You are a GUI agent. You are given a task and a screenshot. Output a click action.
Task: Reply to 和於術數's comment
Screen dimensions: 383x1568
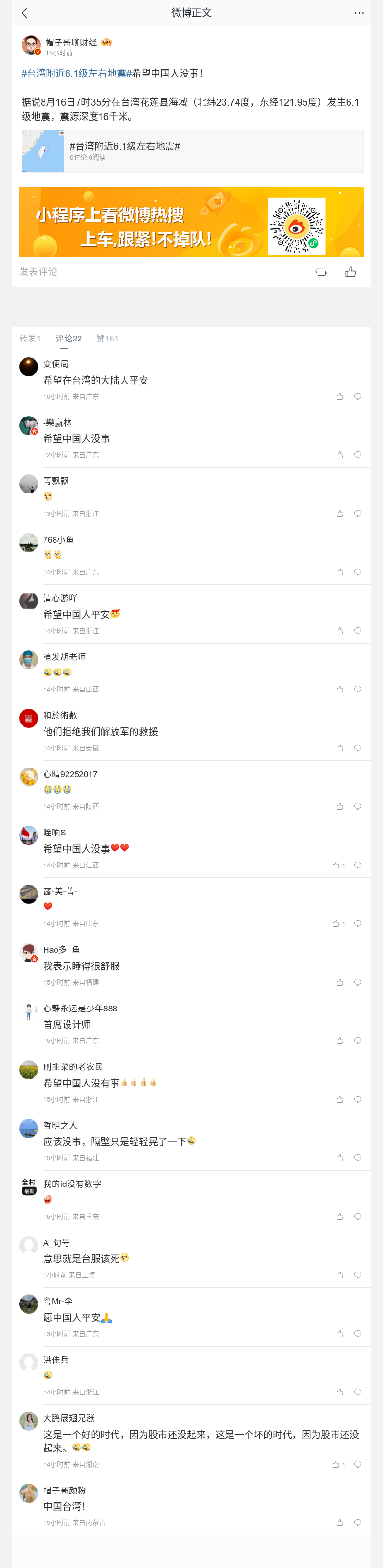(x=358, y=748)
